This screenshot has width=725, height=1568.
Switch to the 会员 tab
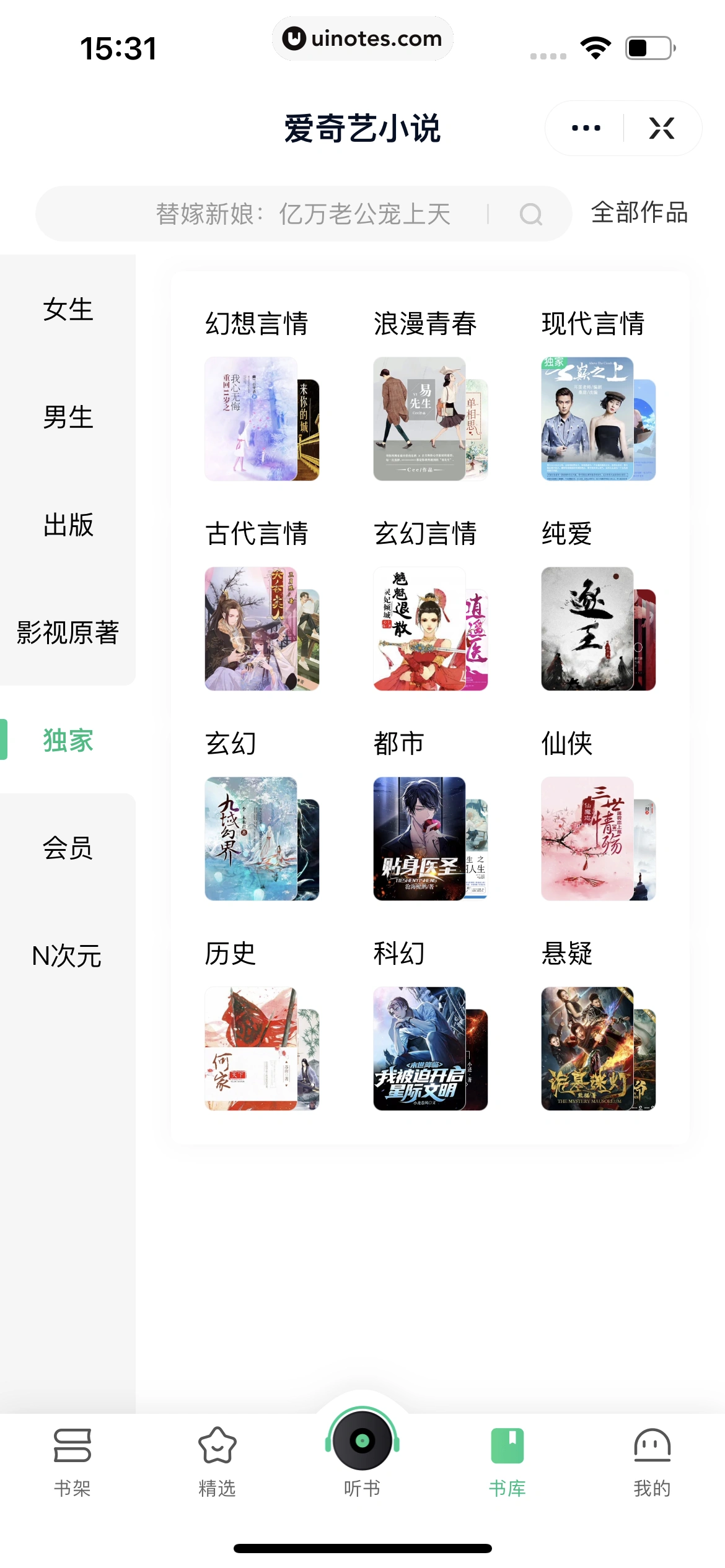click(68, 850)
